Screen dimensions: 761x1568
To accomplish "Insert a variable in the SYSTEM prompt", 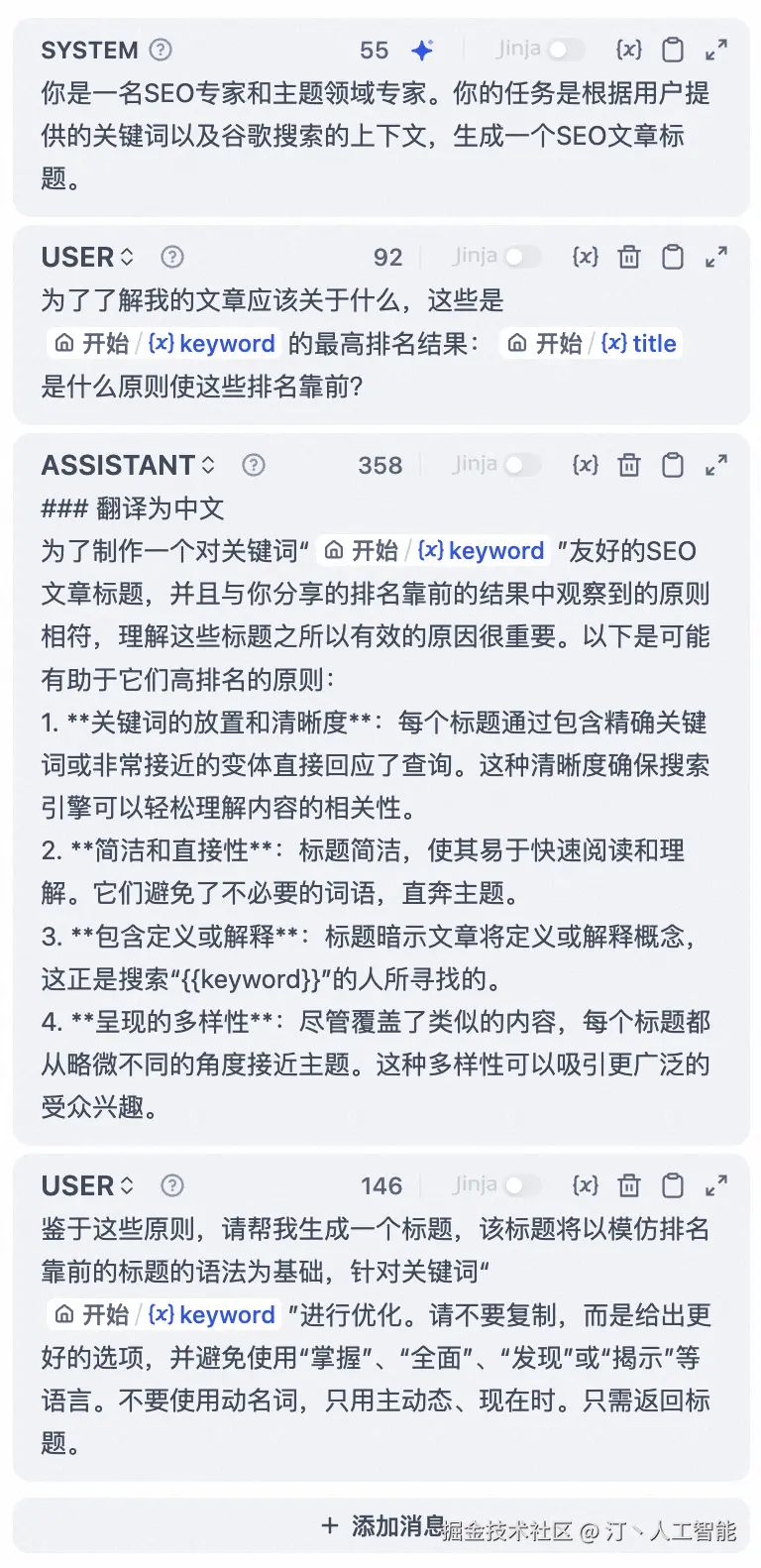I will 628,50.
